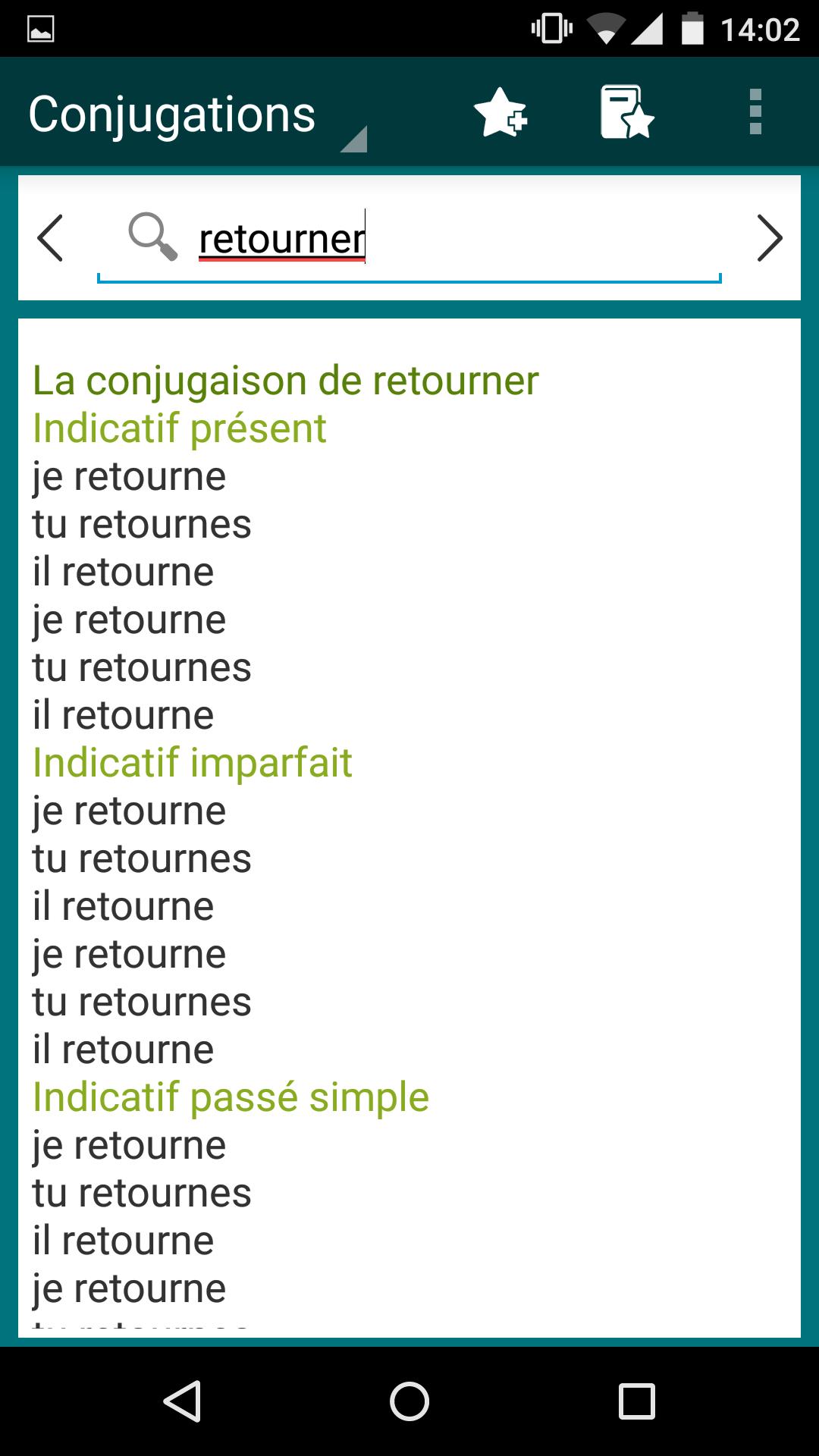Tap the Android home button
Viewport: 819px width, 1456px height.
tap(409, 1402)
